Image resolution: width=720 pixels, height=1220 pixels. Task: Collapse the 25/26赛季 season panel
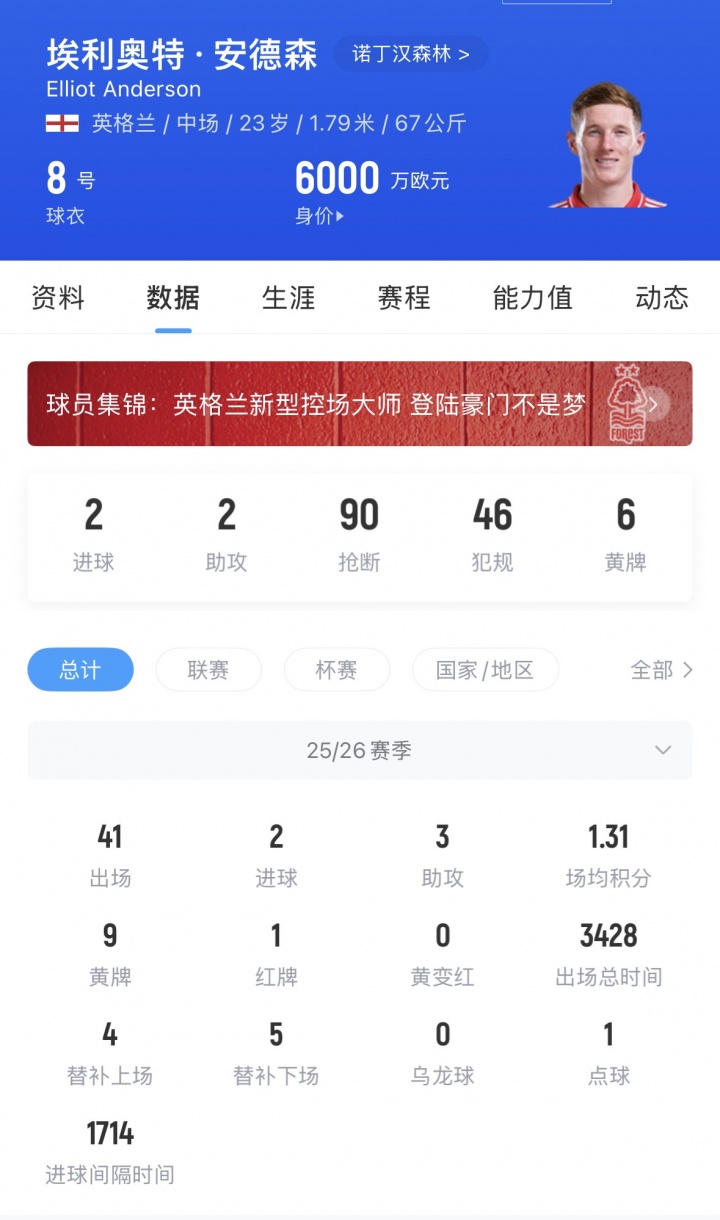click(662, 749)
